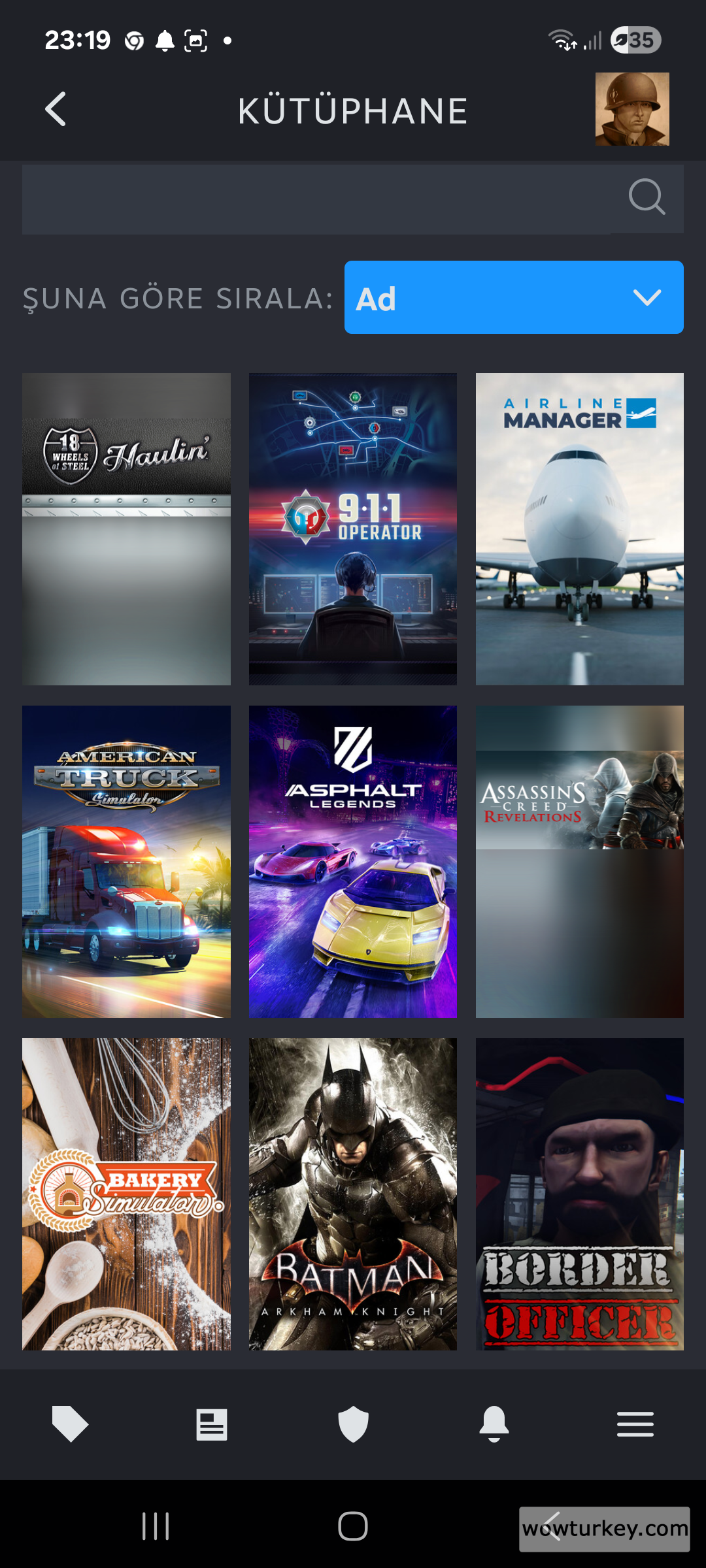706x1568 pixels.
Task: Open the 911 Operator game
Action: point(353,529)
